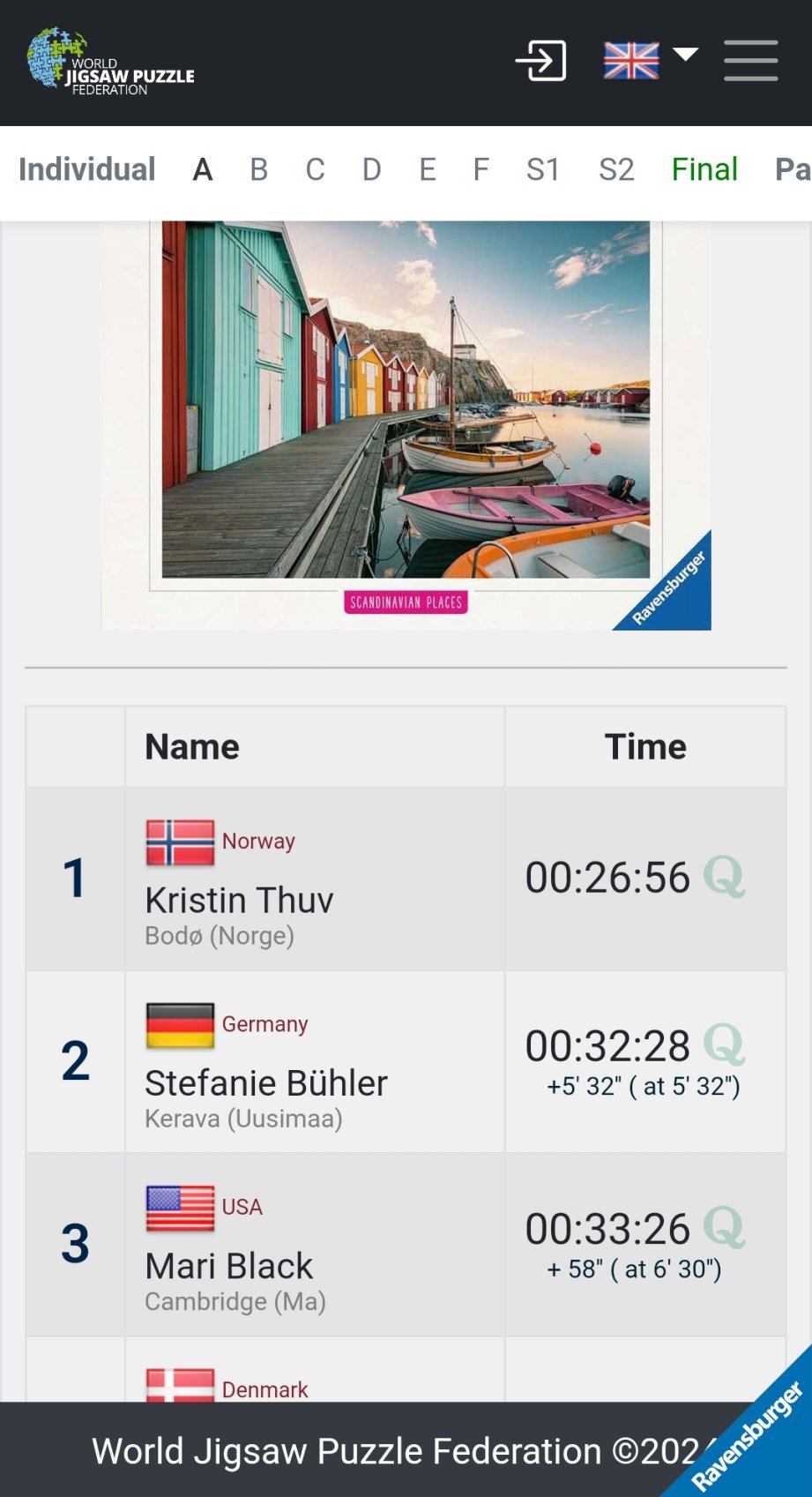The image size is (812, 1497).
Task: Switch to group B tab
Action: pyautogui.click(x=258, y=169)
